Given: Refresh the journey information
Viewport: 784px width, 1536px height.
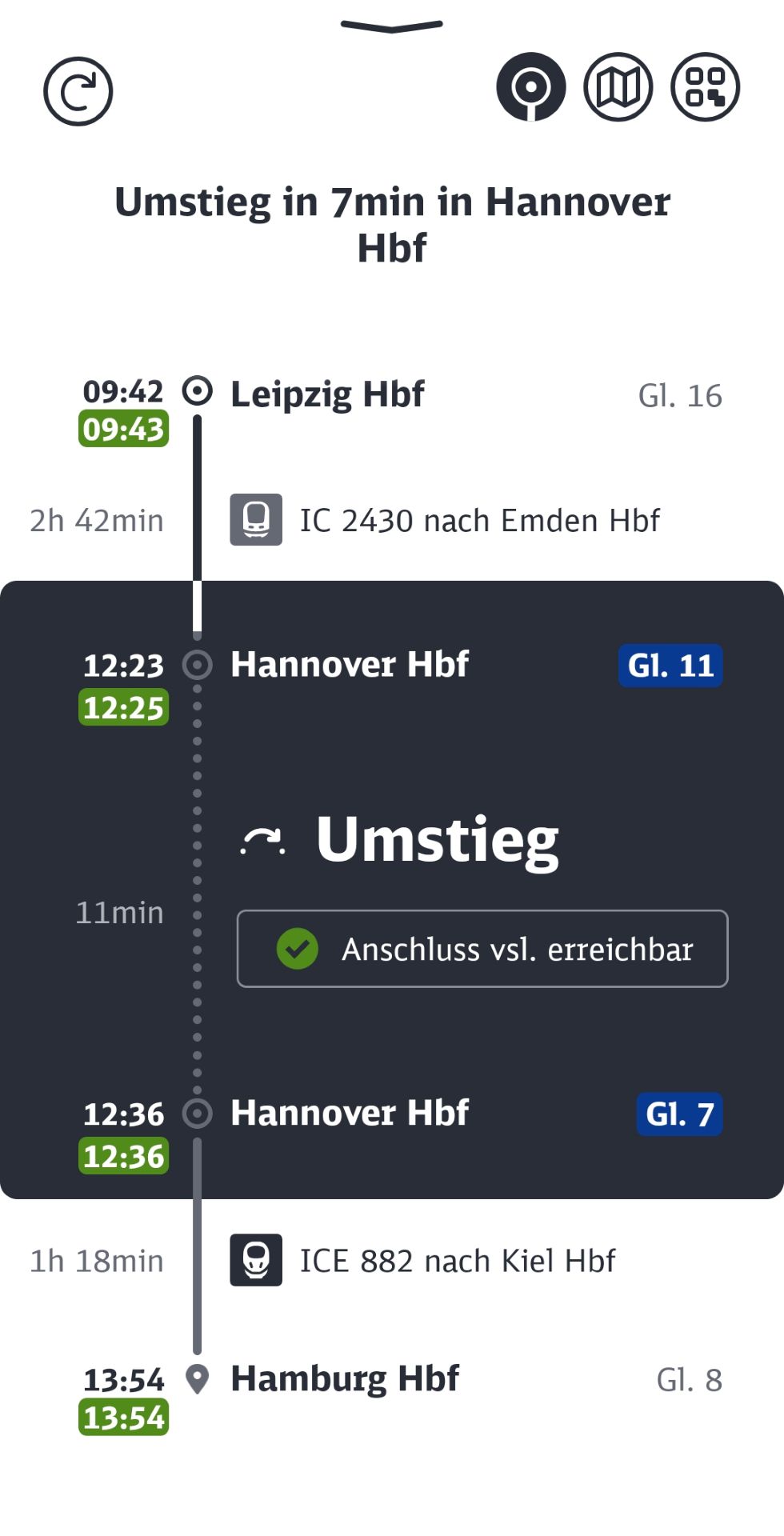Looking at the screenshot, I should pyautogui.click(x=78, y=91).
